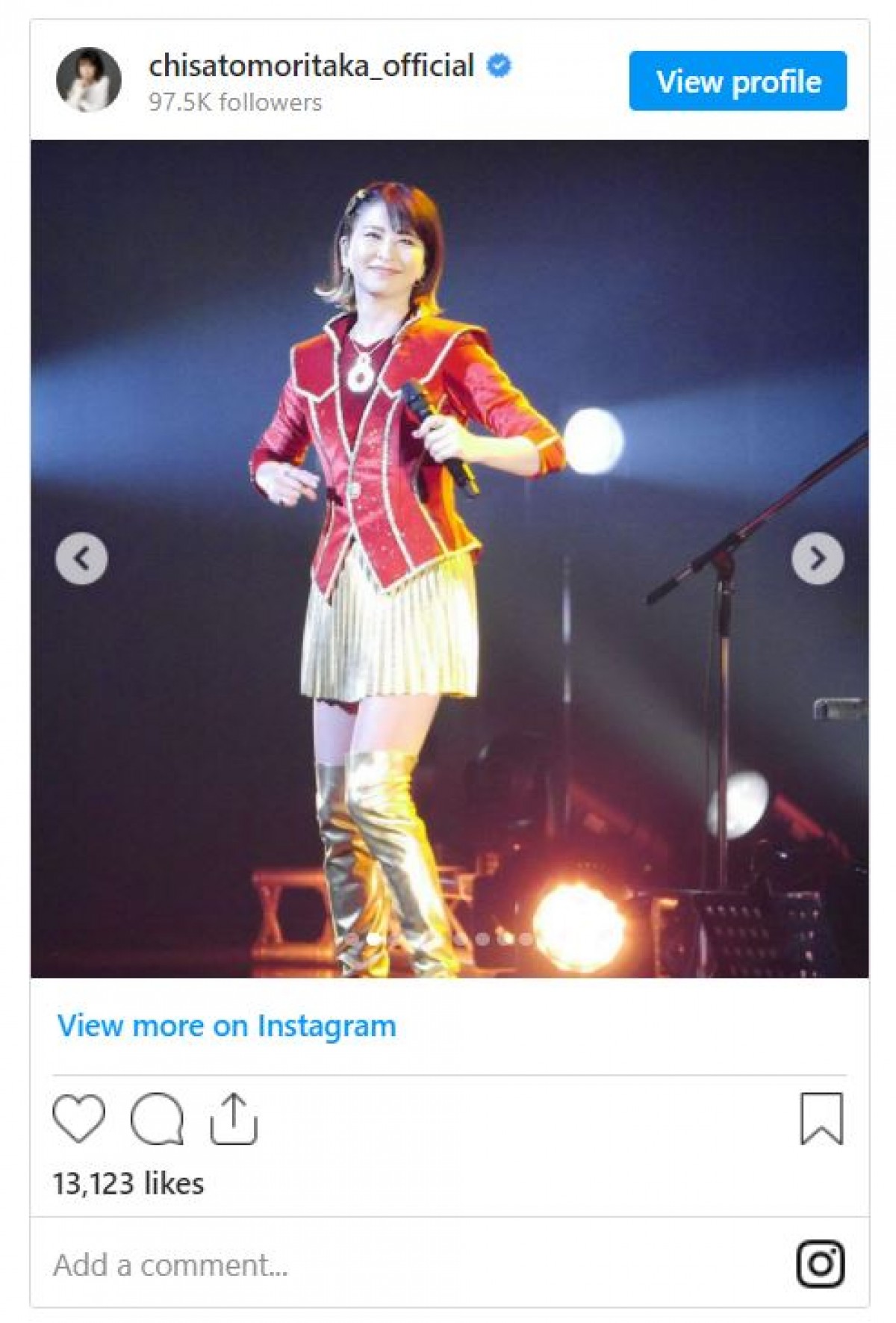This screenshot has width=896, height=1323.
Task: Open chisatomoritaka_official profile avatar
Action: [x=89, y=80]
